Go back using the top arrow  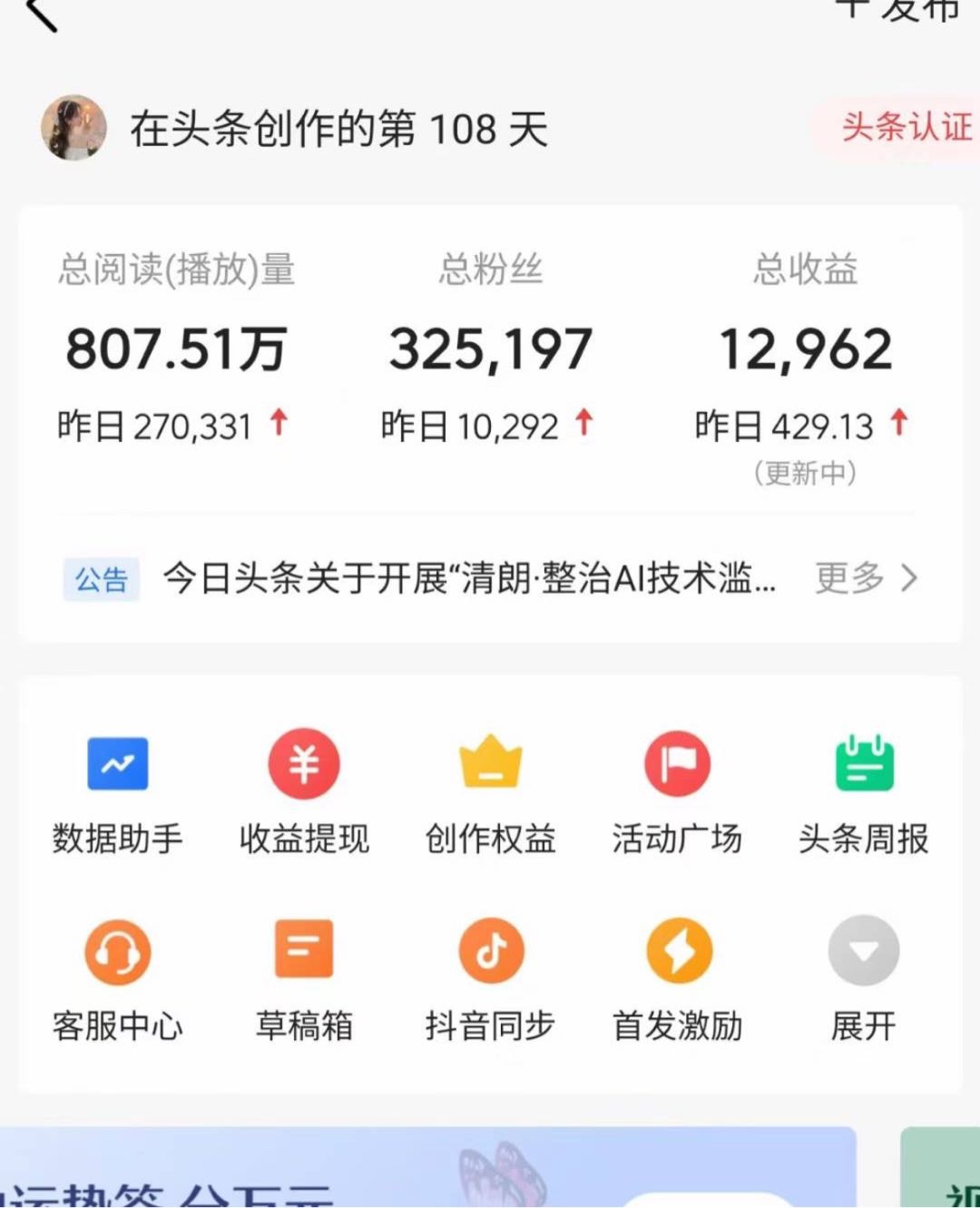41,13
